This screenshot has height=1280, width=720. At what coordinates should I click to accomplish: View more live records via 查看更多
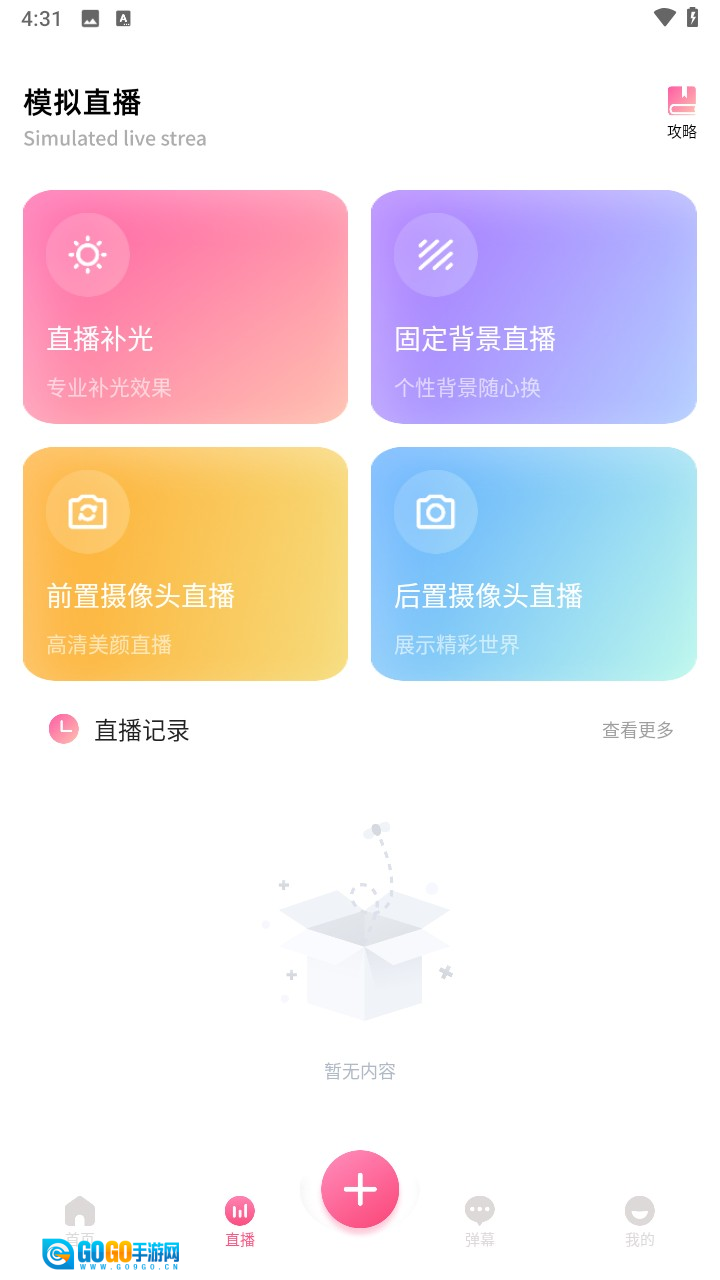[637, 731]
